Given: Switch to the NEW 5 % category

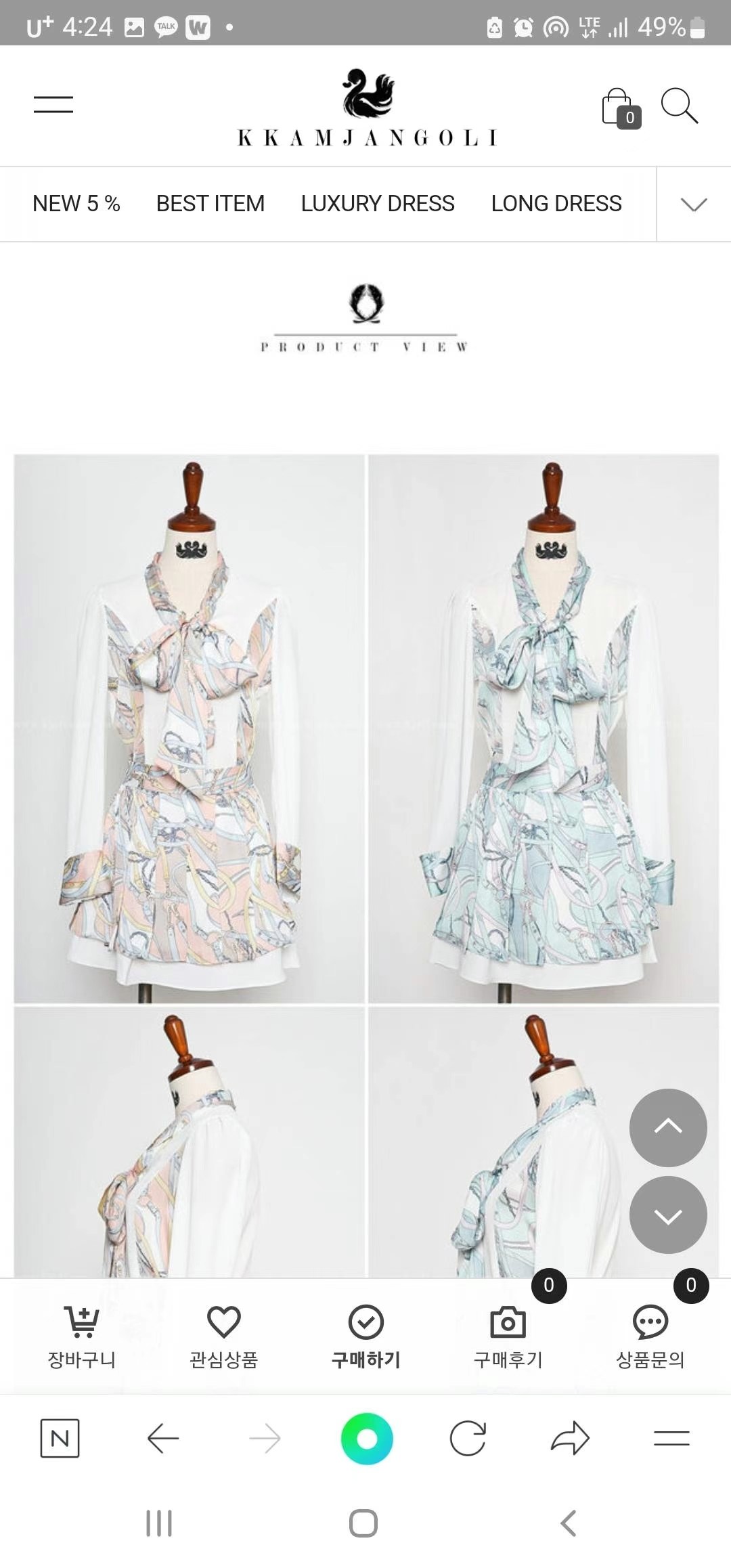Looking at the screenshot, I should [76, 203].
